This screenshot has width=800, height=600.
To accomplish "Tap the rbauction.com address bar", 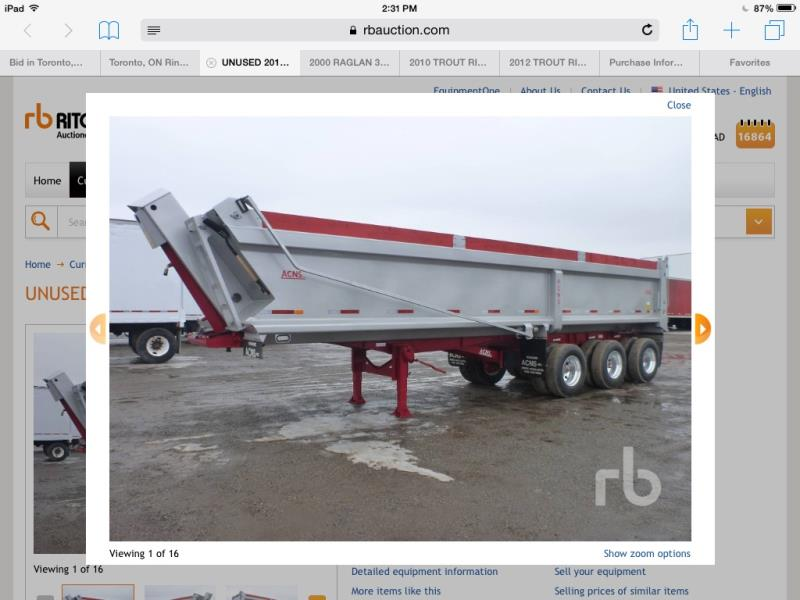I will (x=400, y=30).
